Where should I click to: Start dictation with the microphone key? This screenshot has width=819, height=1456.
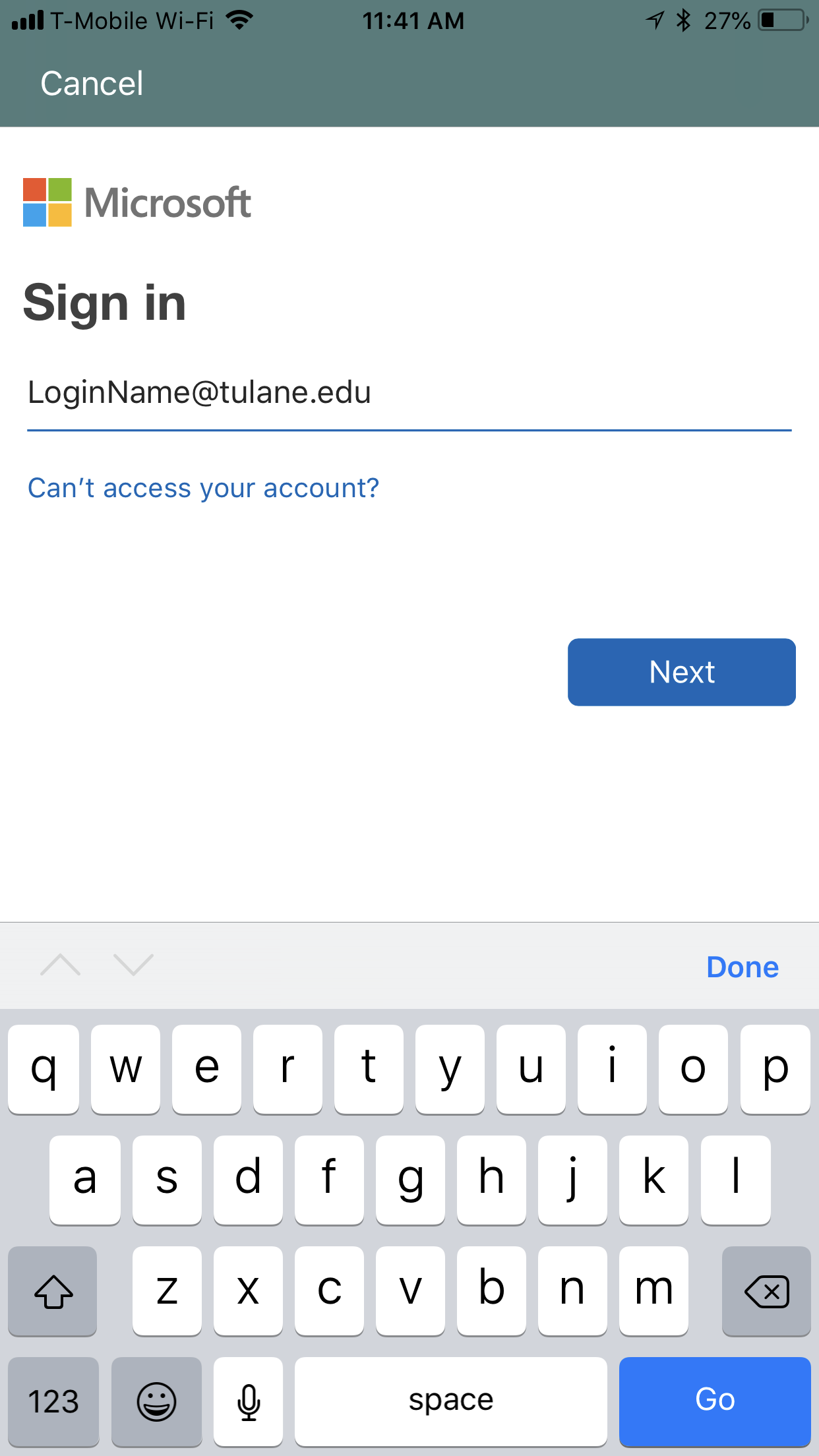click(249, 1401)
